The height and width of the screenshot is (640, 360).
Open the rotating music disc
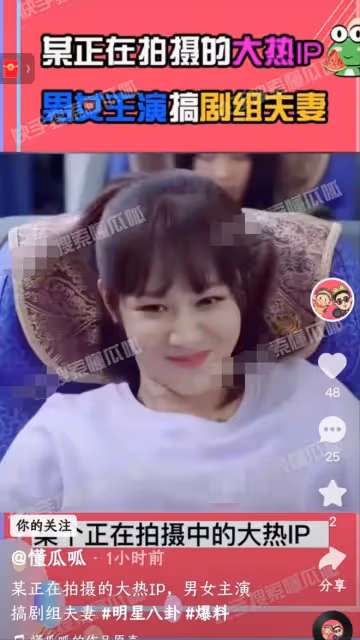[x=332, y=627]
